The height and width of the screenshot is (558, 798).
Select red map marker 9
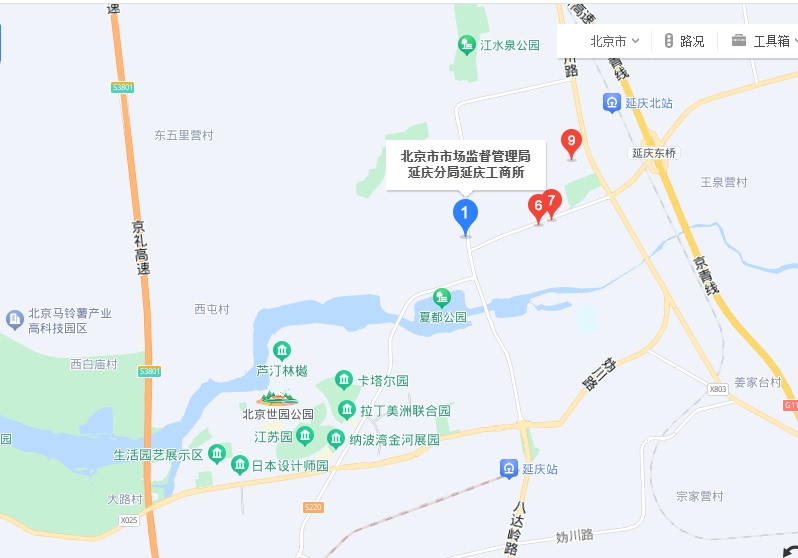point(571,143)
